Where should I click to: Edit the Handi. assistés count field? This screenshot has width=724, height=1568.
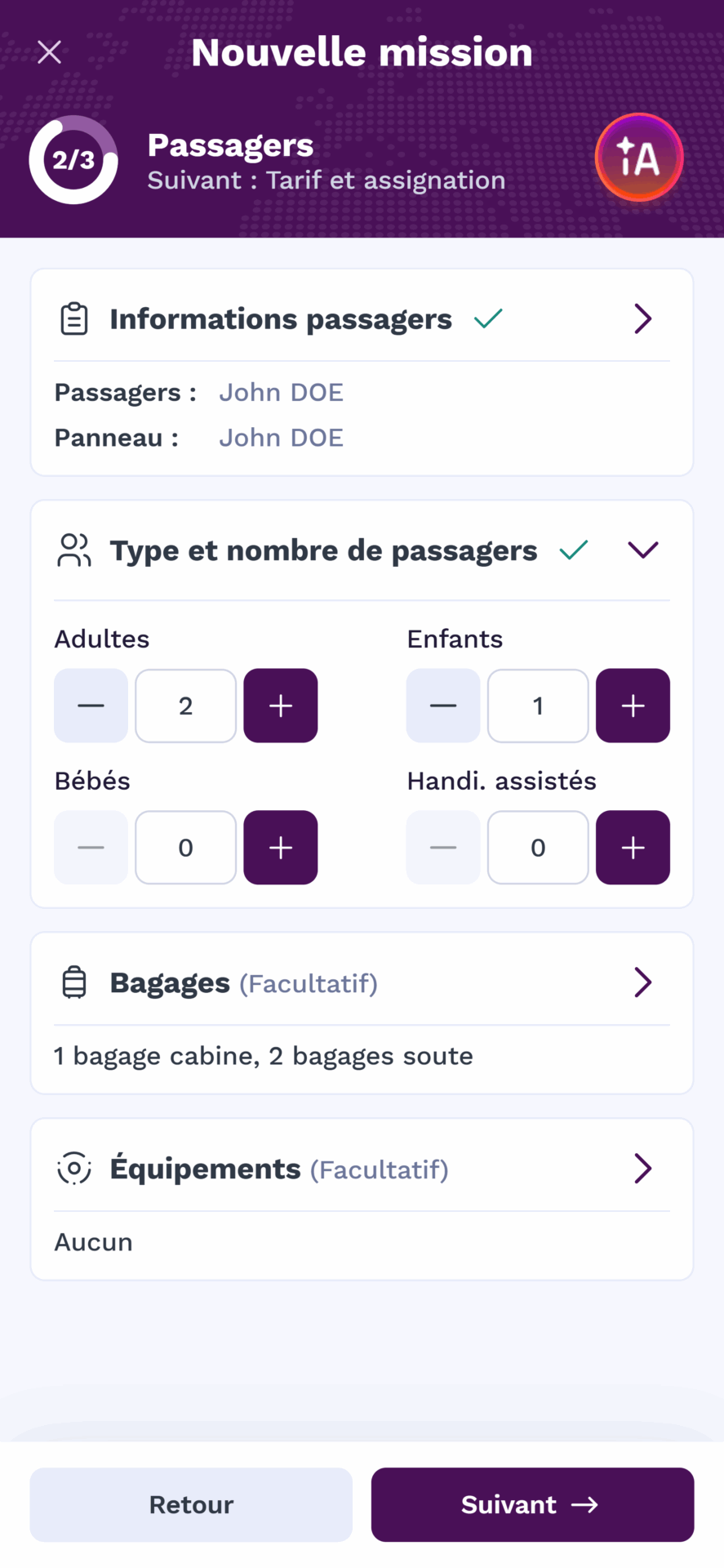tap(538, 848)
